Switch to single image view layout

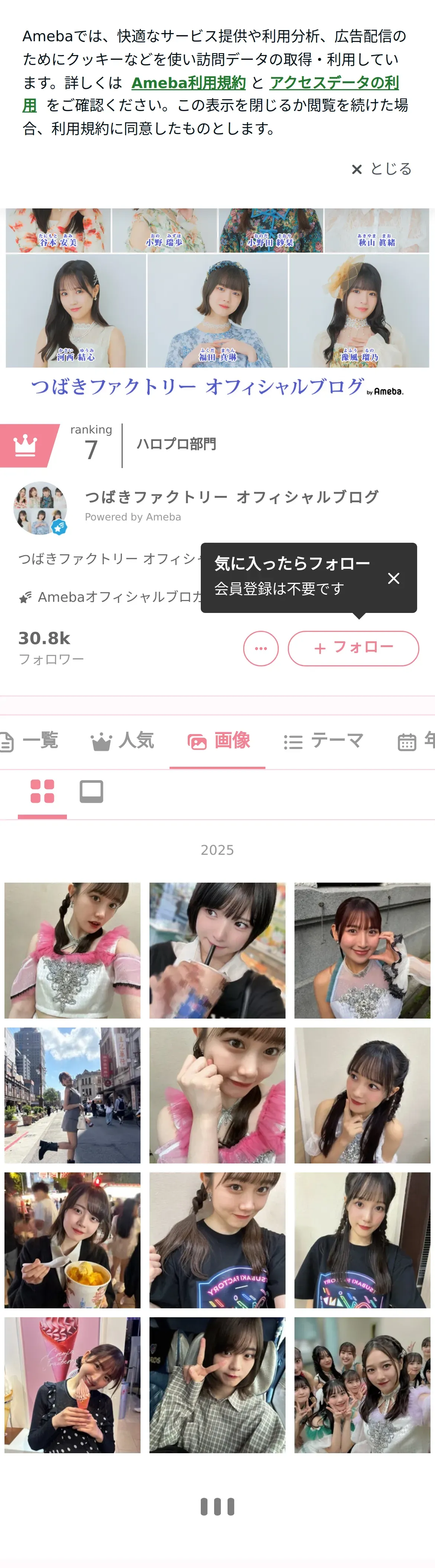(91, 791)
